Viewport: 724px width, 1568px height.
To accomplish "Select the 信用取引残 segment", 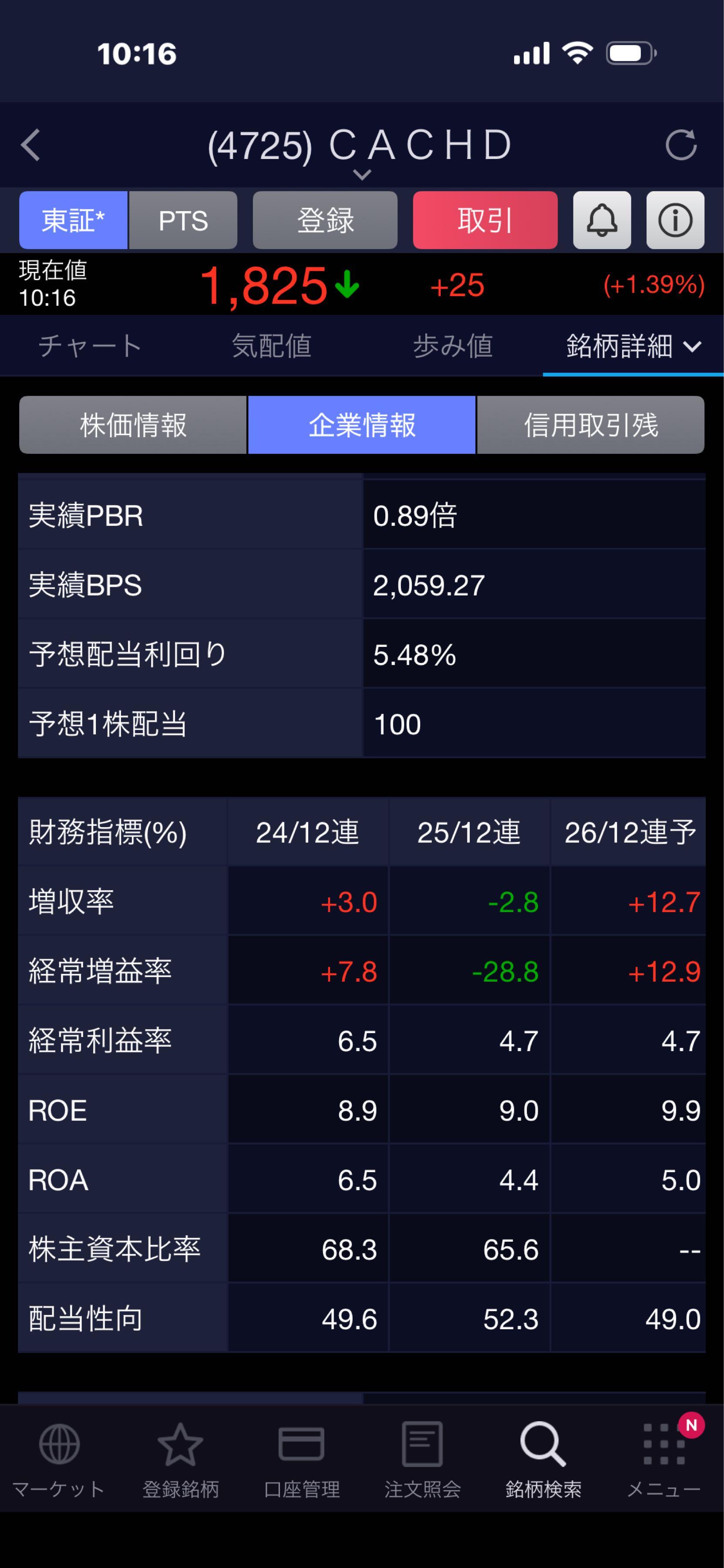I will [x=591, y=425].
